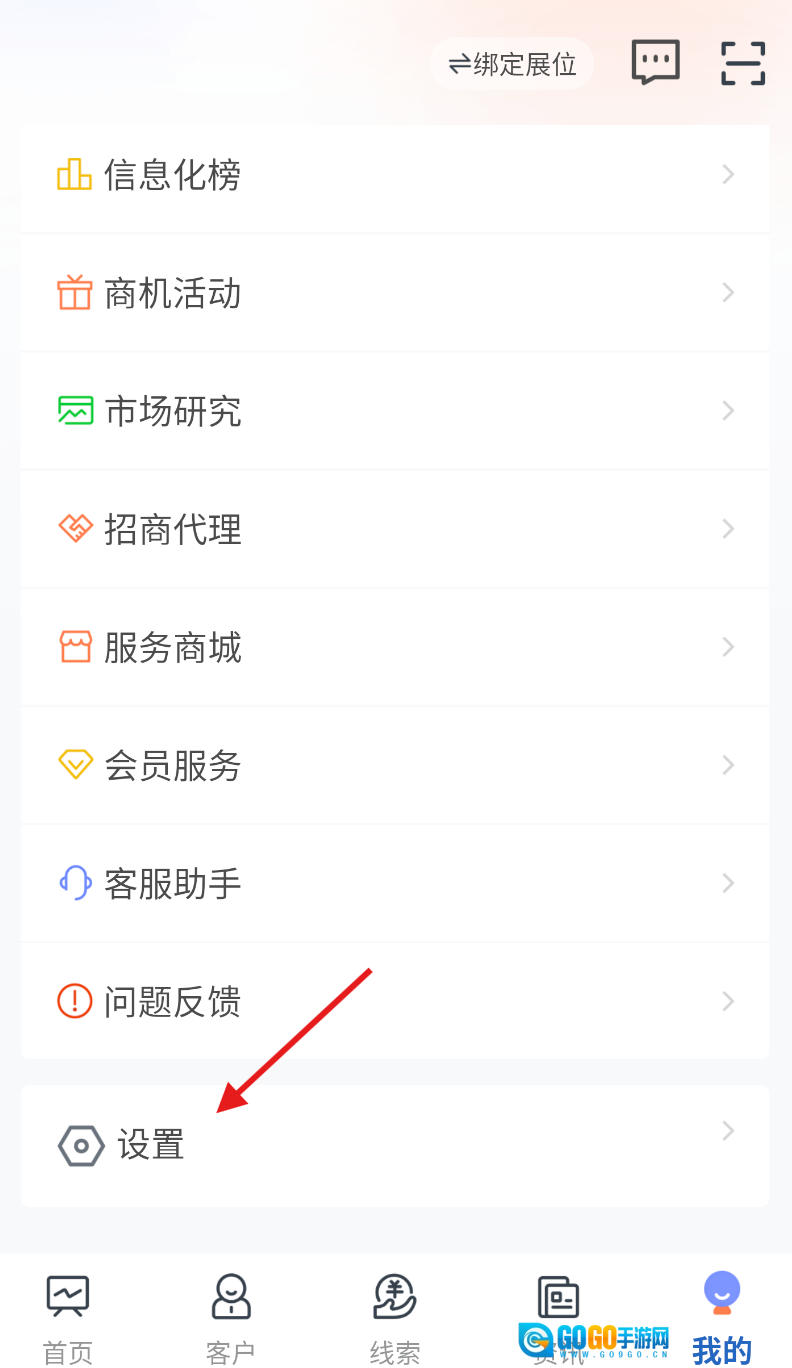Open 信息化榜 row
Image resolution: width=792 pixels, height=1368 pixels.
click(x=395, y=176)
